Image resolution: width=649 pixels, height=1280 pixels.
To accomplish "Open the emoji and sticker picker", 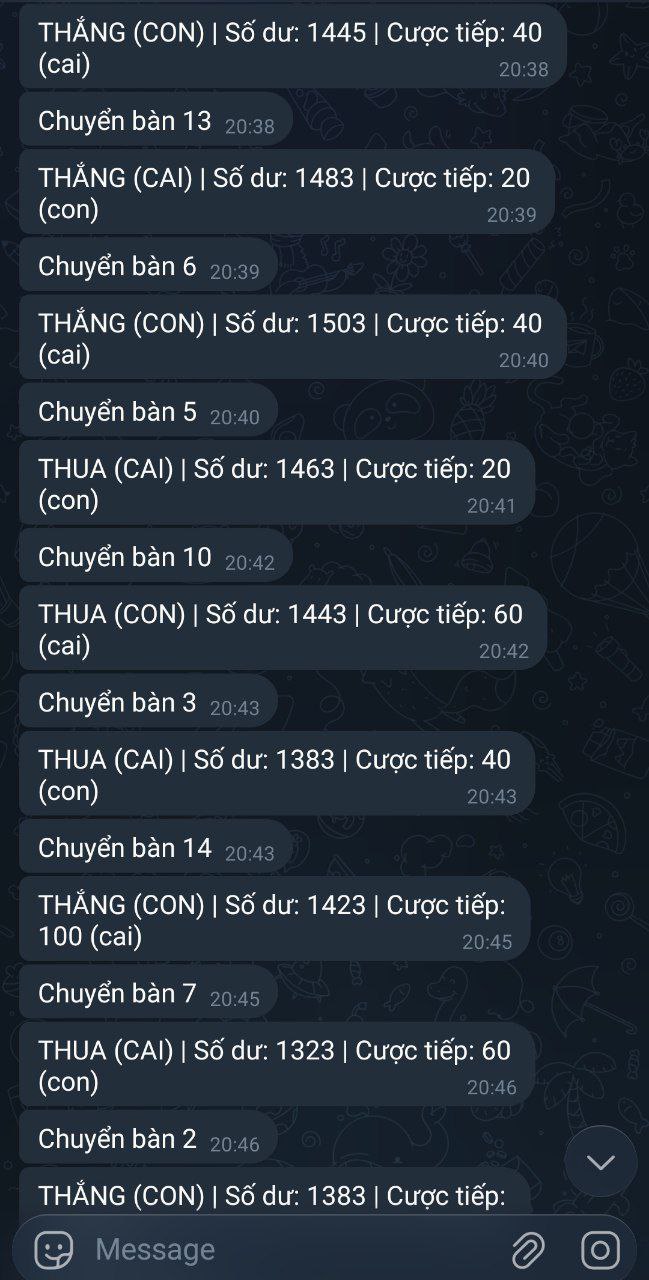I will pyautogui.click(x=53, y=1249).
